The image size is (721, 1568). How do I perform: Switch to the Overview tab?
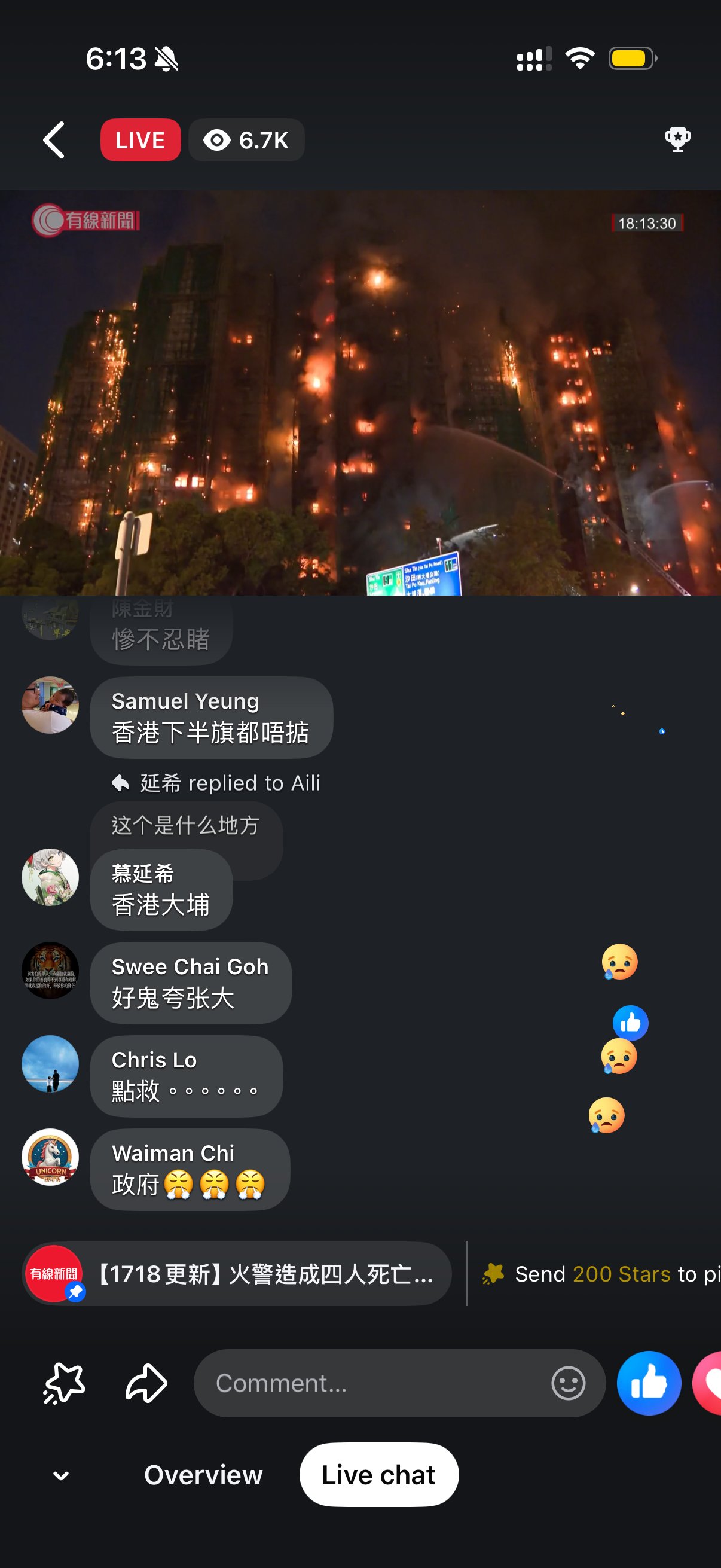[x=203, y=1475]
